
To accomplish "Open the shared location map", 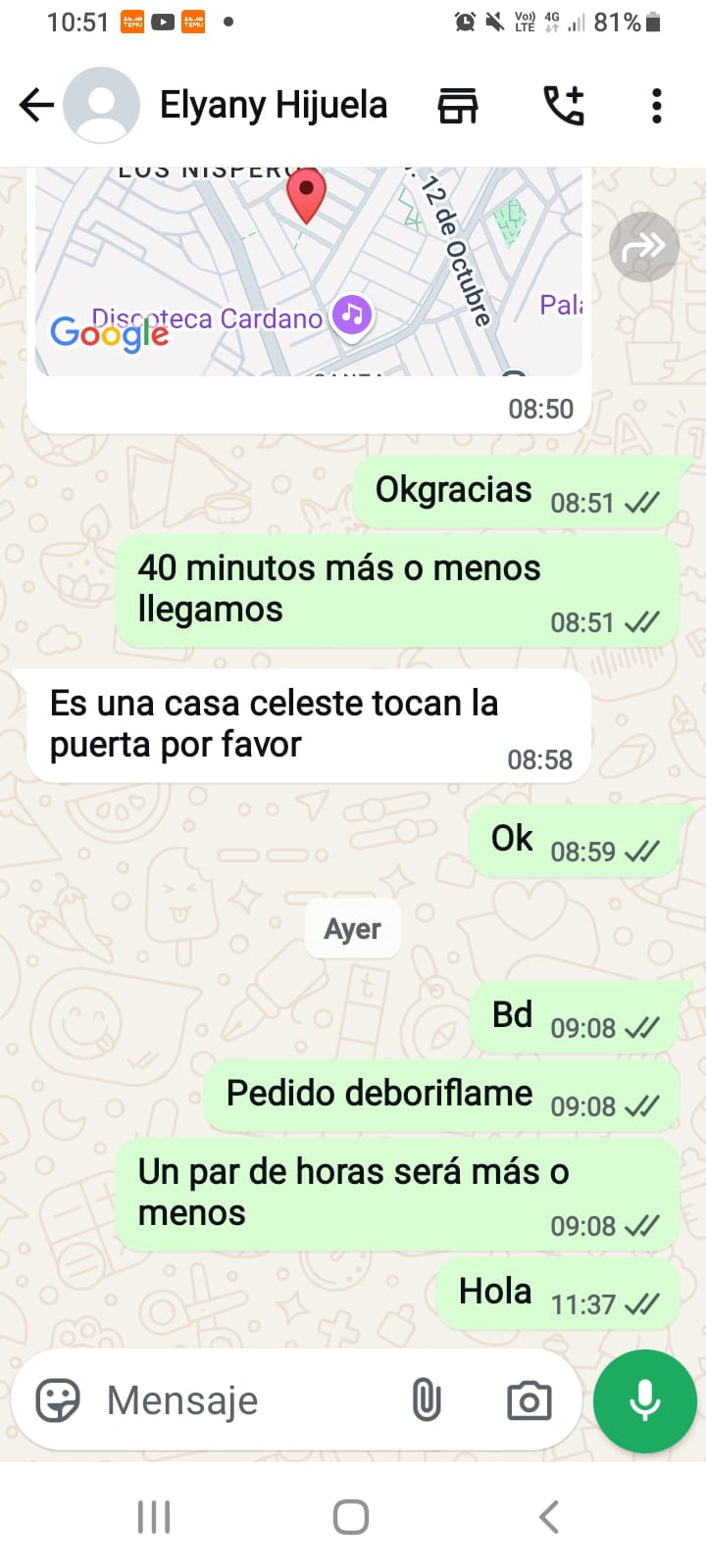I will click(x=308, y=271).
